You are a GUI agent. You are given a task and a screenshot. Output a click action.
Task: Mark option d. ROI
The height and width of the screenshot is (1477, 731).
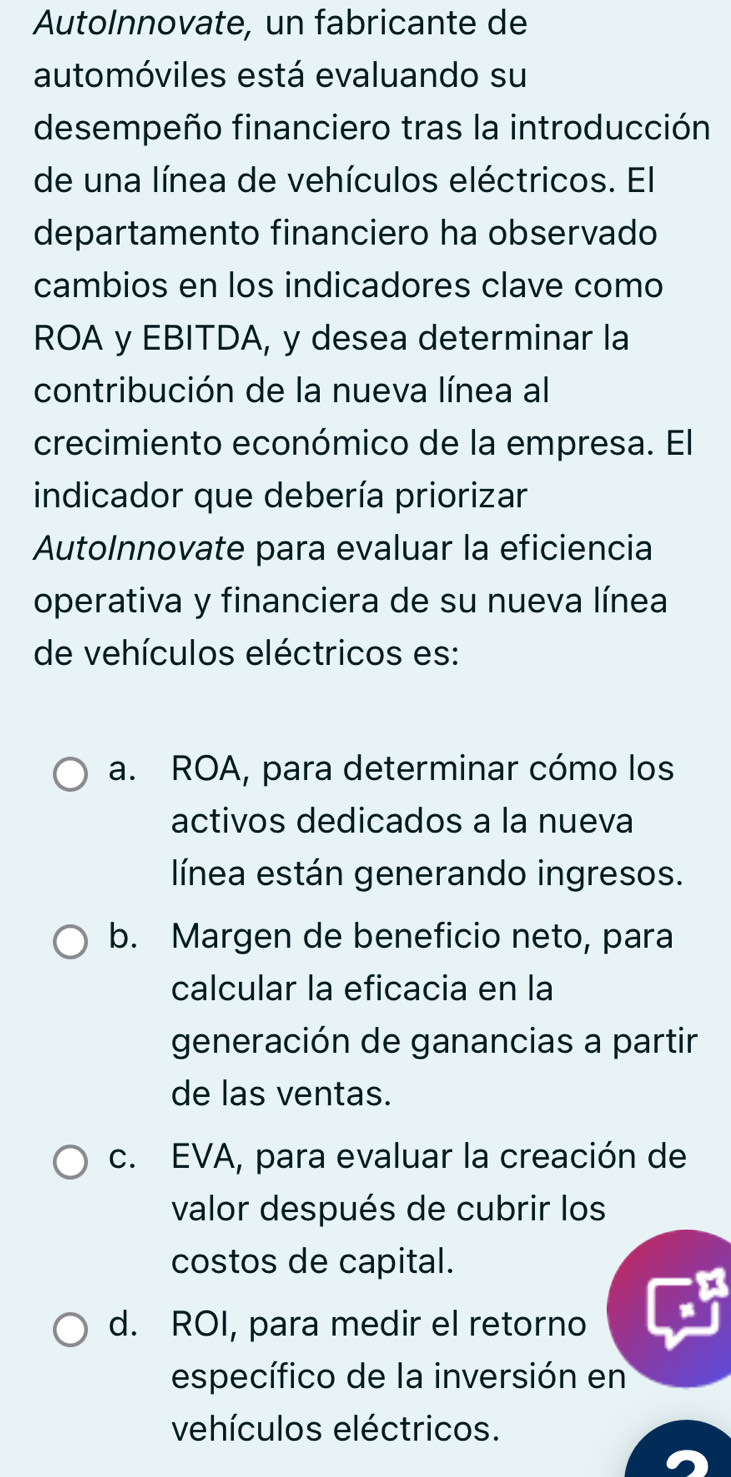pos(70,1329)
